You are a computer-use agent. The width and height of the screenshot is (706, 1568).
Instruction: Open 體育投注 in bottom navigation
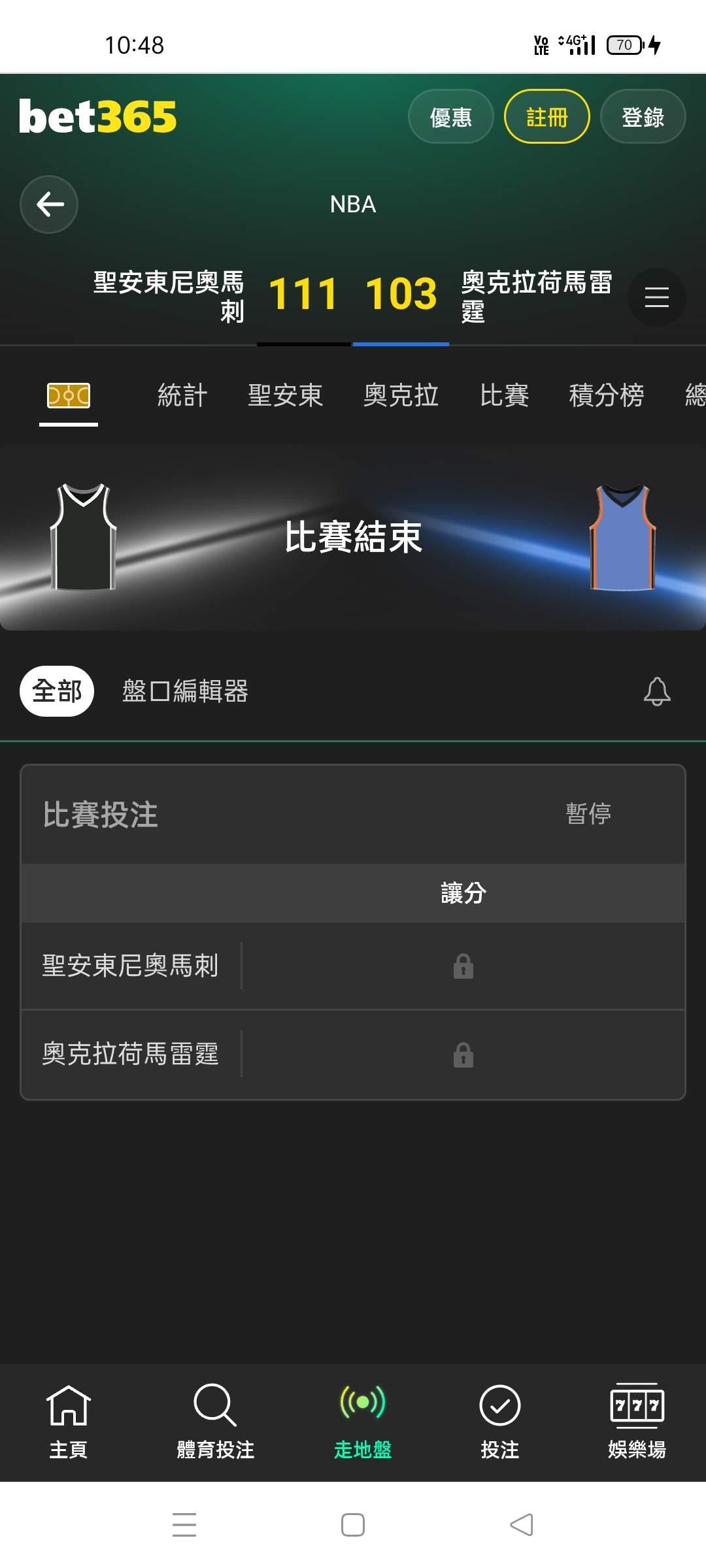pos(215,1422)
